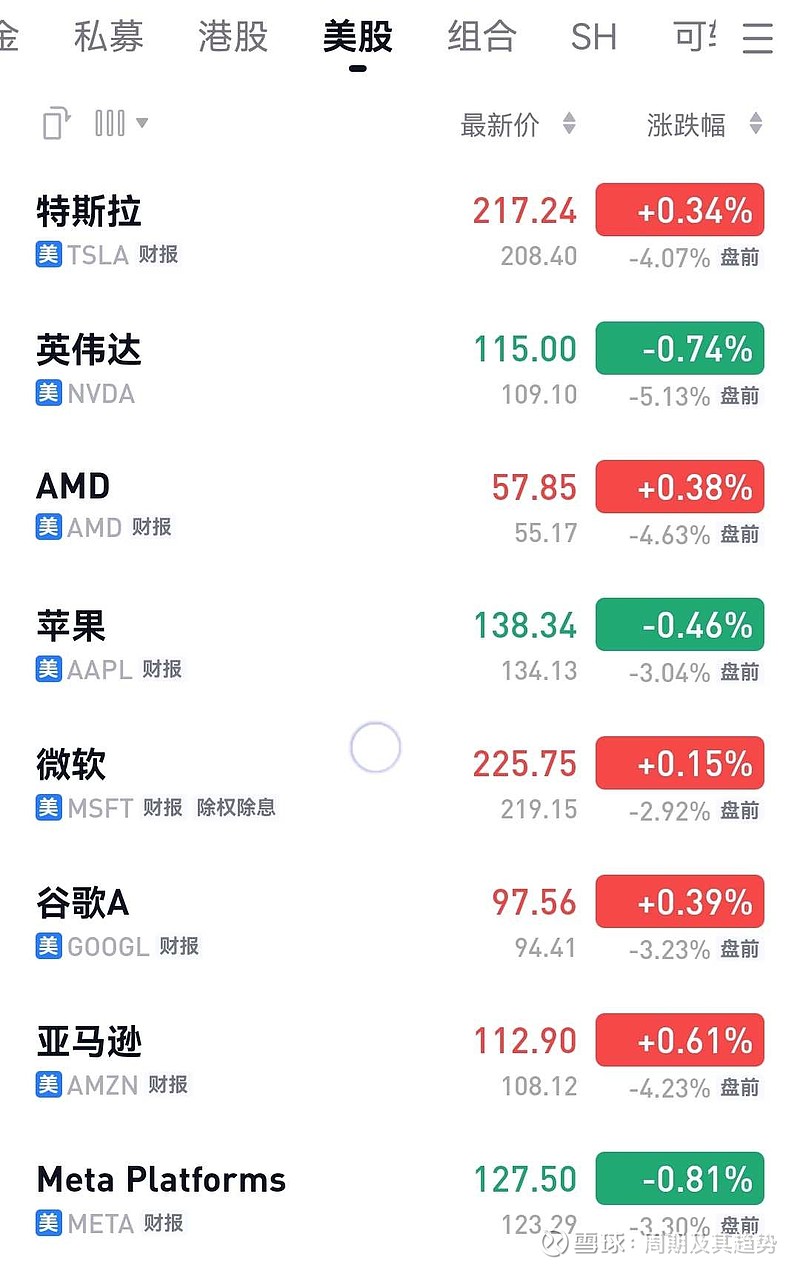Switch to the 组合 tab
This screenshot has height=1268, width=800.
[481, 38]
